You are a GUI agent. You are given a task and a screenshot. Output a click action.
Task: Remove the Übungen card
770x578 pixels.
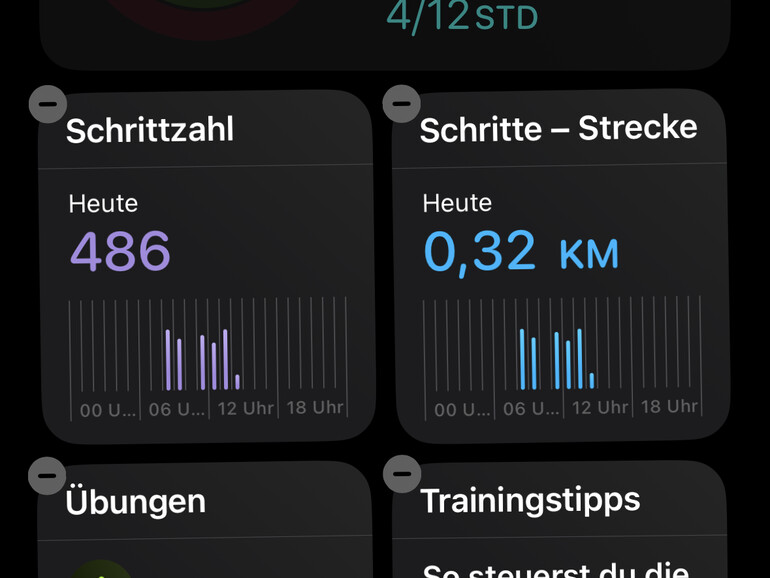[x=47, y=476]
